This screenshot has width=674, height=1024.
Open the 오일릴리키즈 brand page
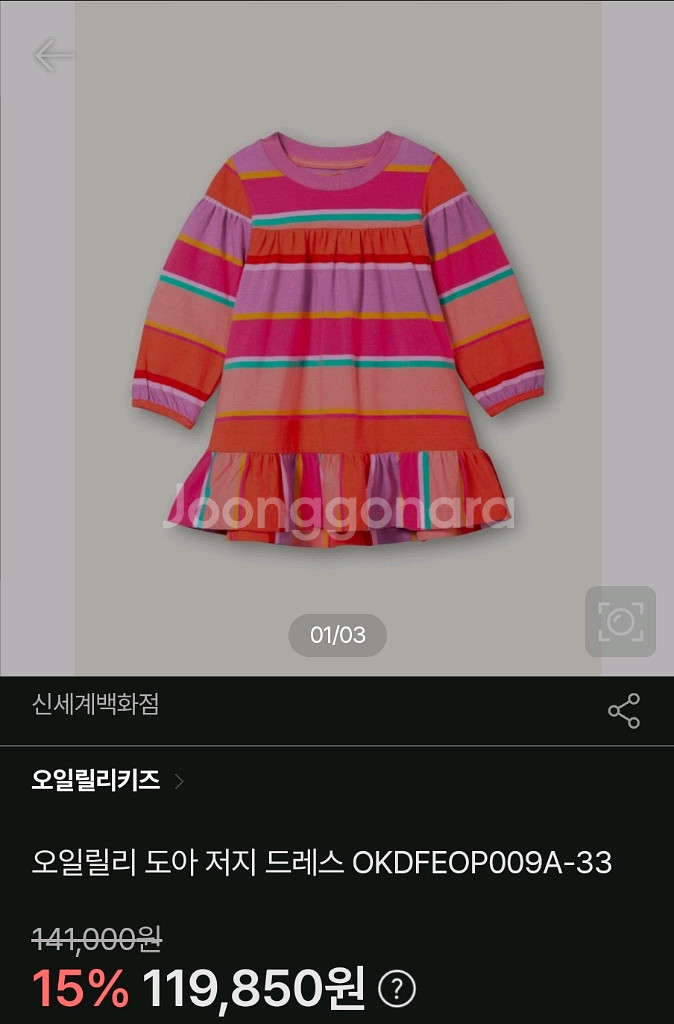point(107,781)
